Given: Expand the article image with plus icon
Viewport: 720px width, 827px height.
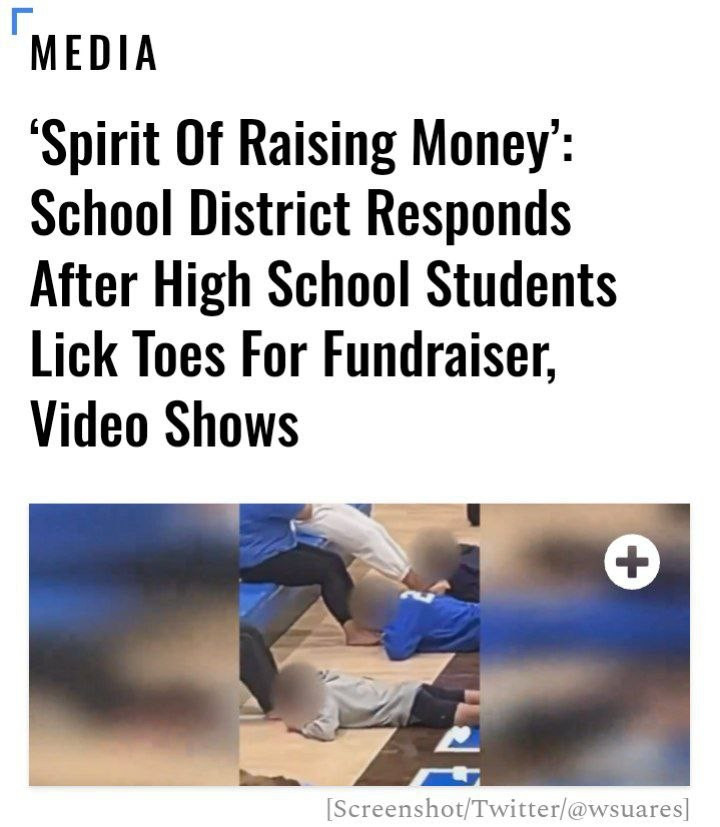Looking at the screenshot, I should [x=632, y=565].
